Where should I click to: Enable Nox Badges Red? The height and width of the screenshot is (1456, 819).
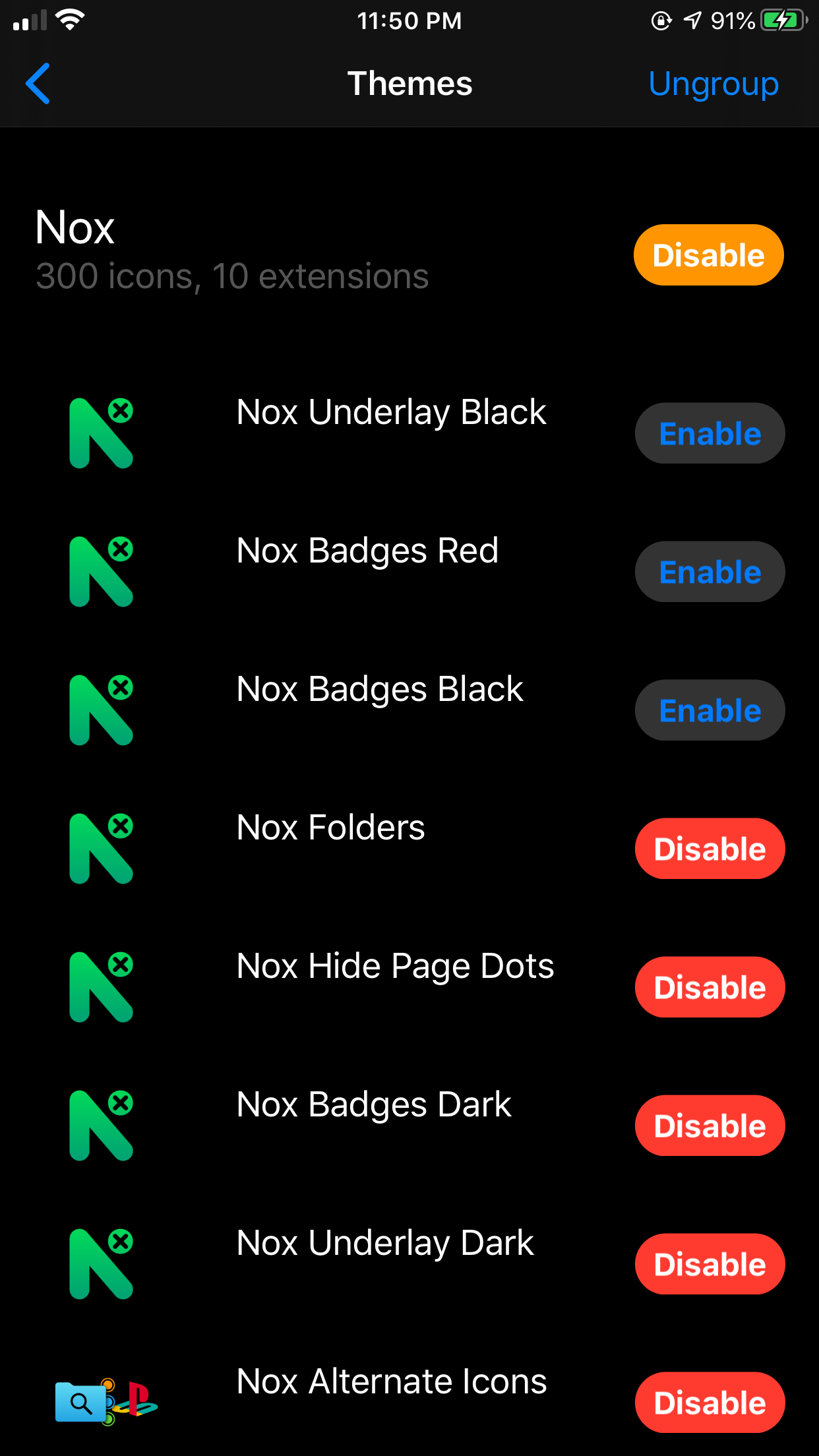coord(710,572)
